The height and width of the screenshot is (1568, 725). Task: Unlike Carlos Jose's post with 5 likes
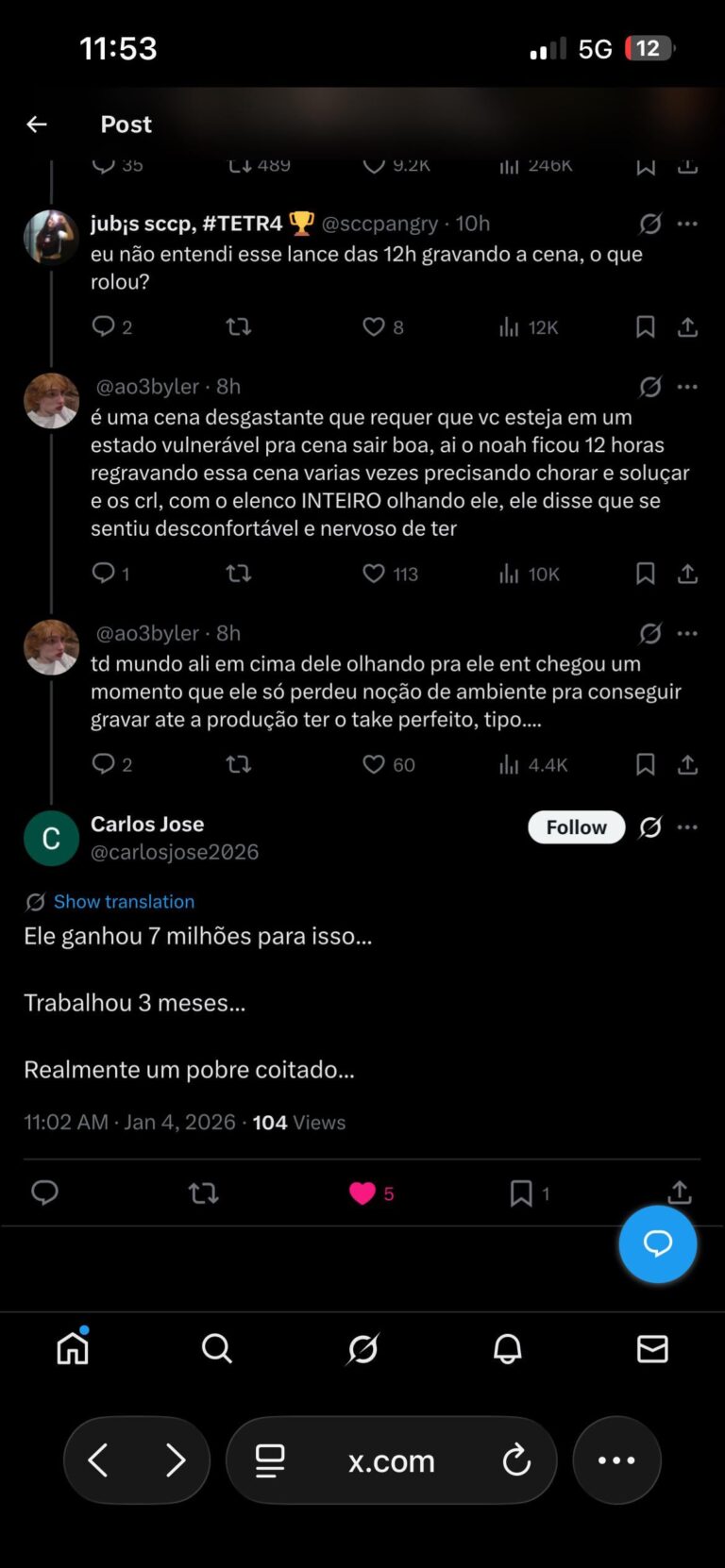click(x=362, y=1193)
